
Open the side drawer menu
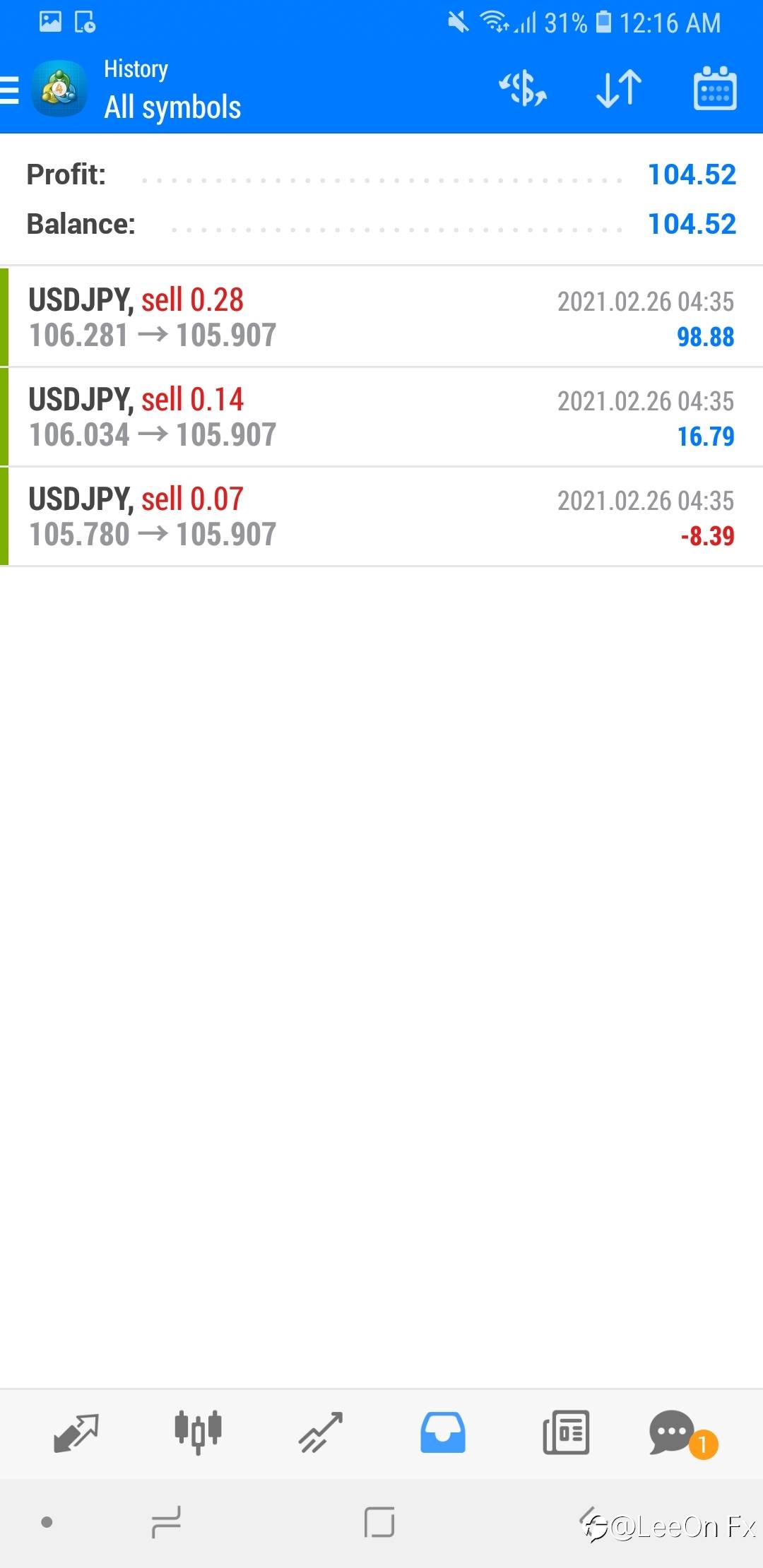[x=11, y=90]
